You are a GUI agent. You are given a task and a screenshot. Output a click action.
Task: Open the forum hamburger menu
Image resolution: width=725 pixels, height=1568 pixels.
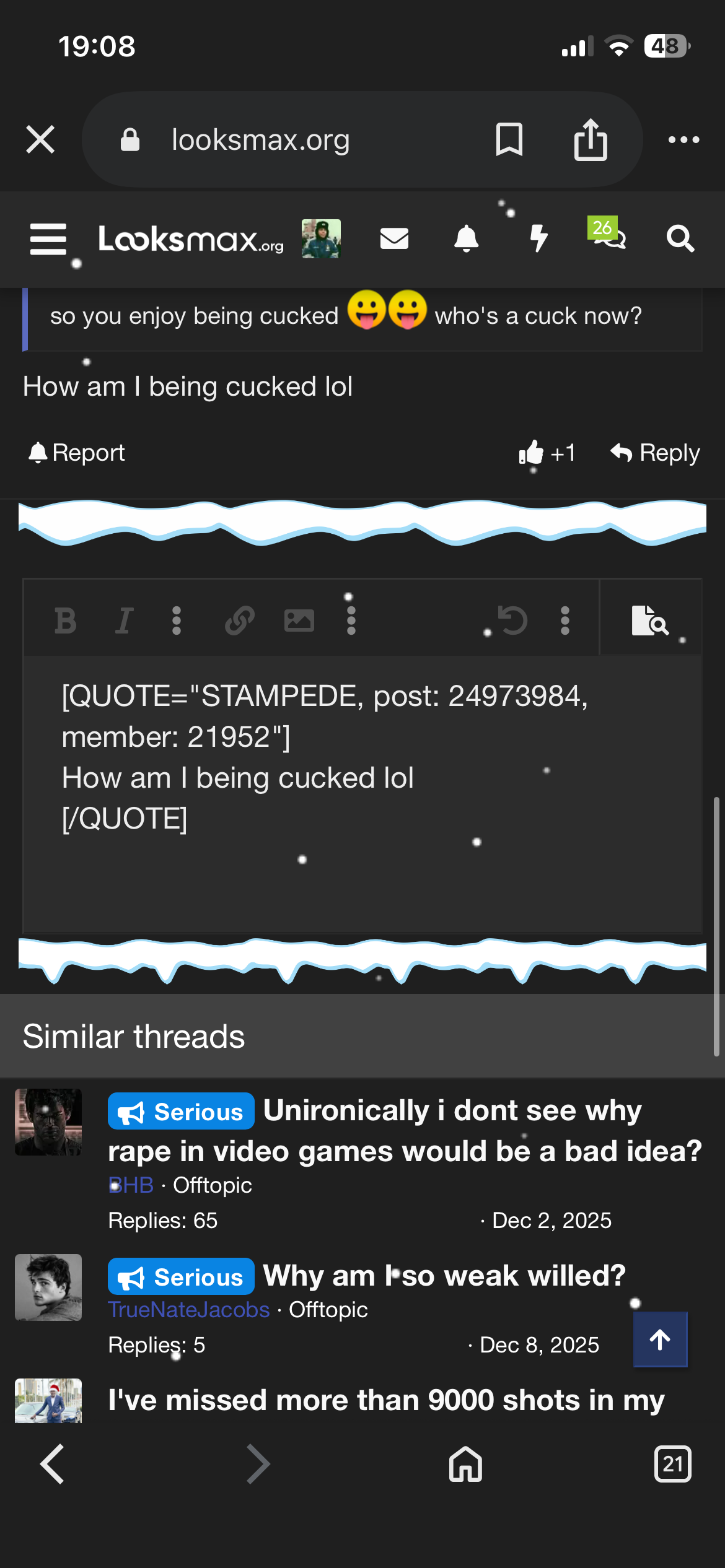tap(48, 239)
